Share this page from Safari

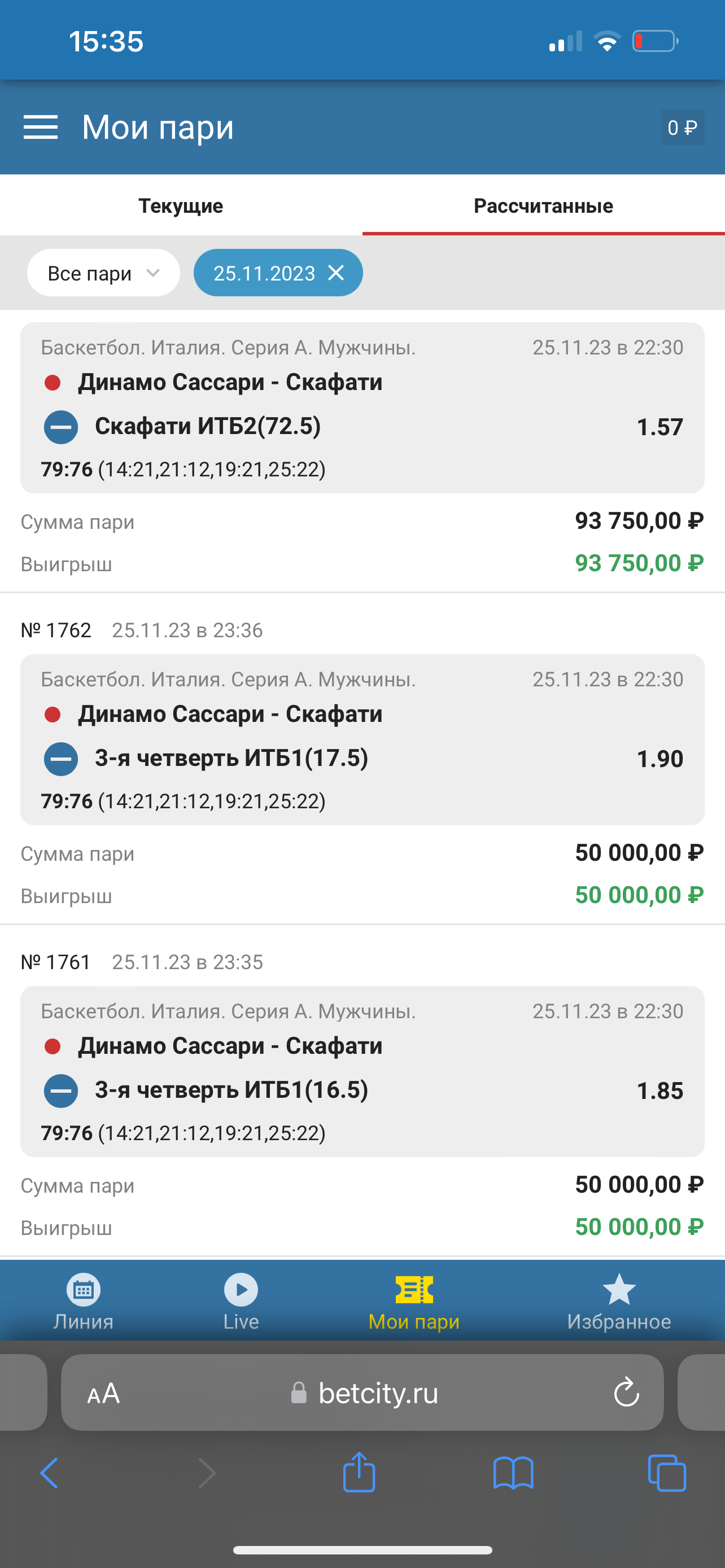point(359,1473)
